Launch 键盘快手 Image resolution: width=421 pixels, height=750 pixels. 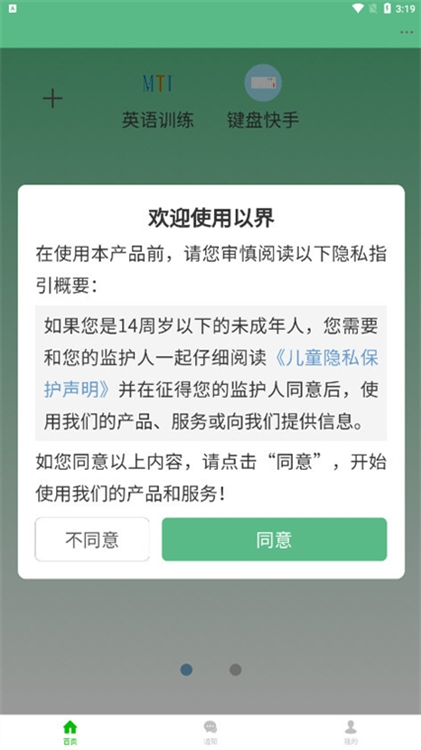[x=263, y=98]
